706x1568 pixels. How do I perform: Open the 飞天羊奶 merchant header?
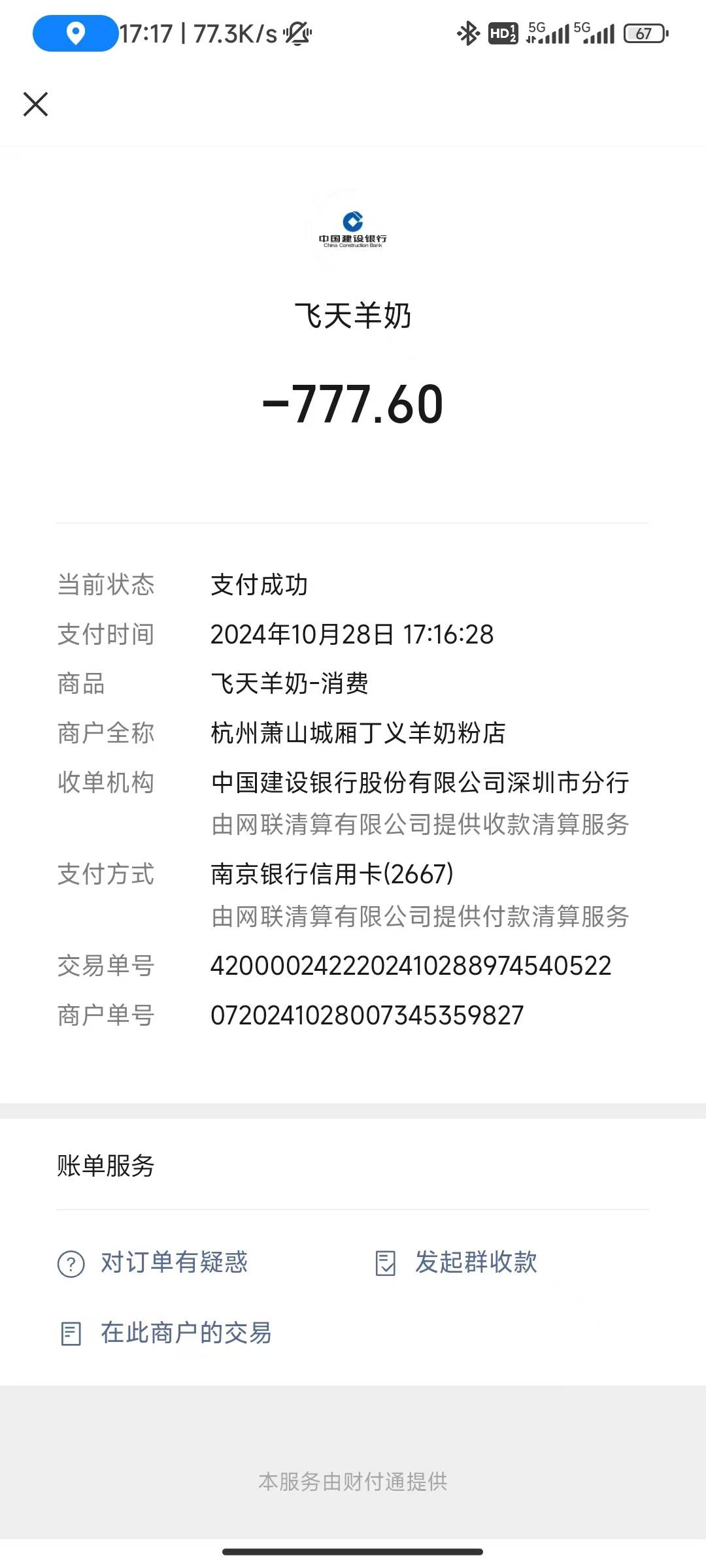click(x=353, y=315)
